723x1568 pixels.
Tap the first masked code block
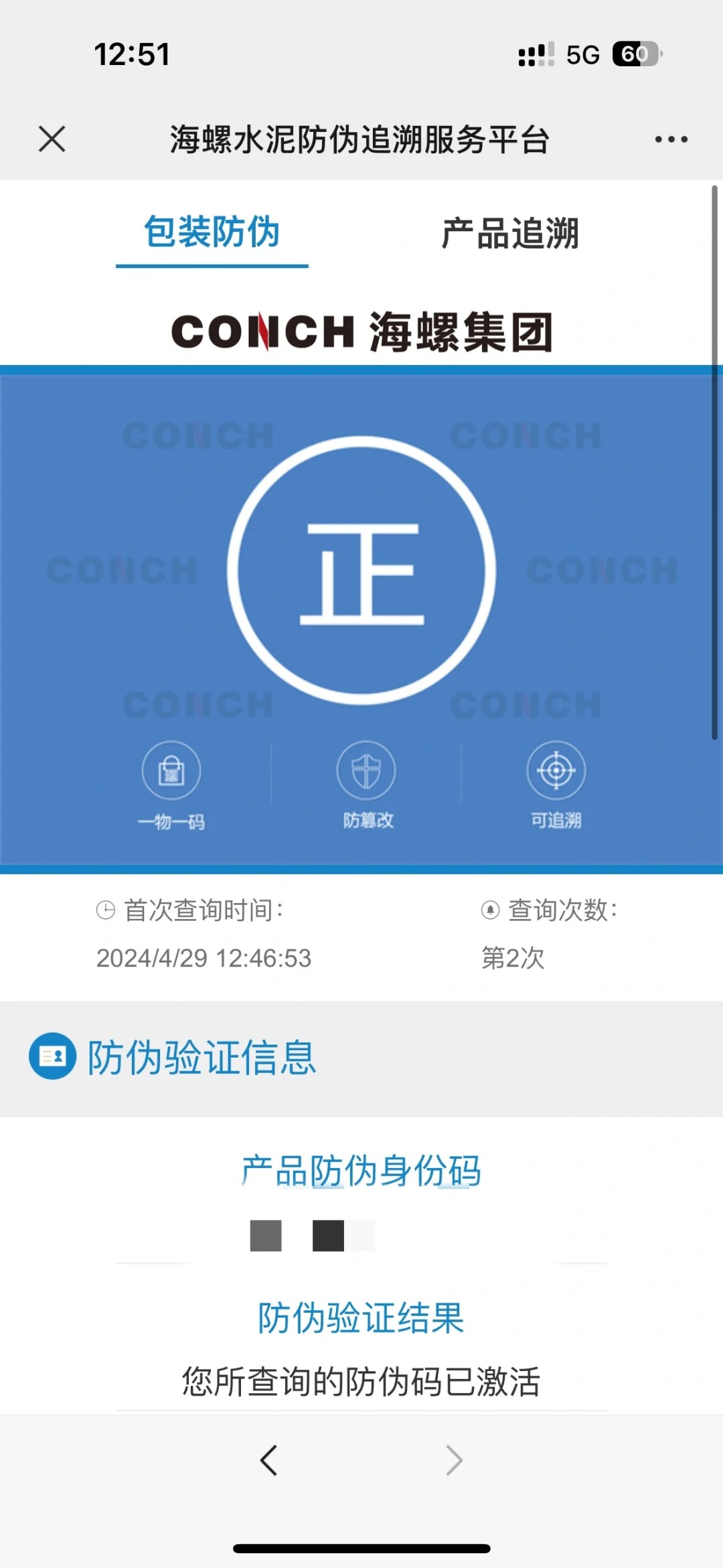coord(263,1234)
